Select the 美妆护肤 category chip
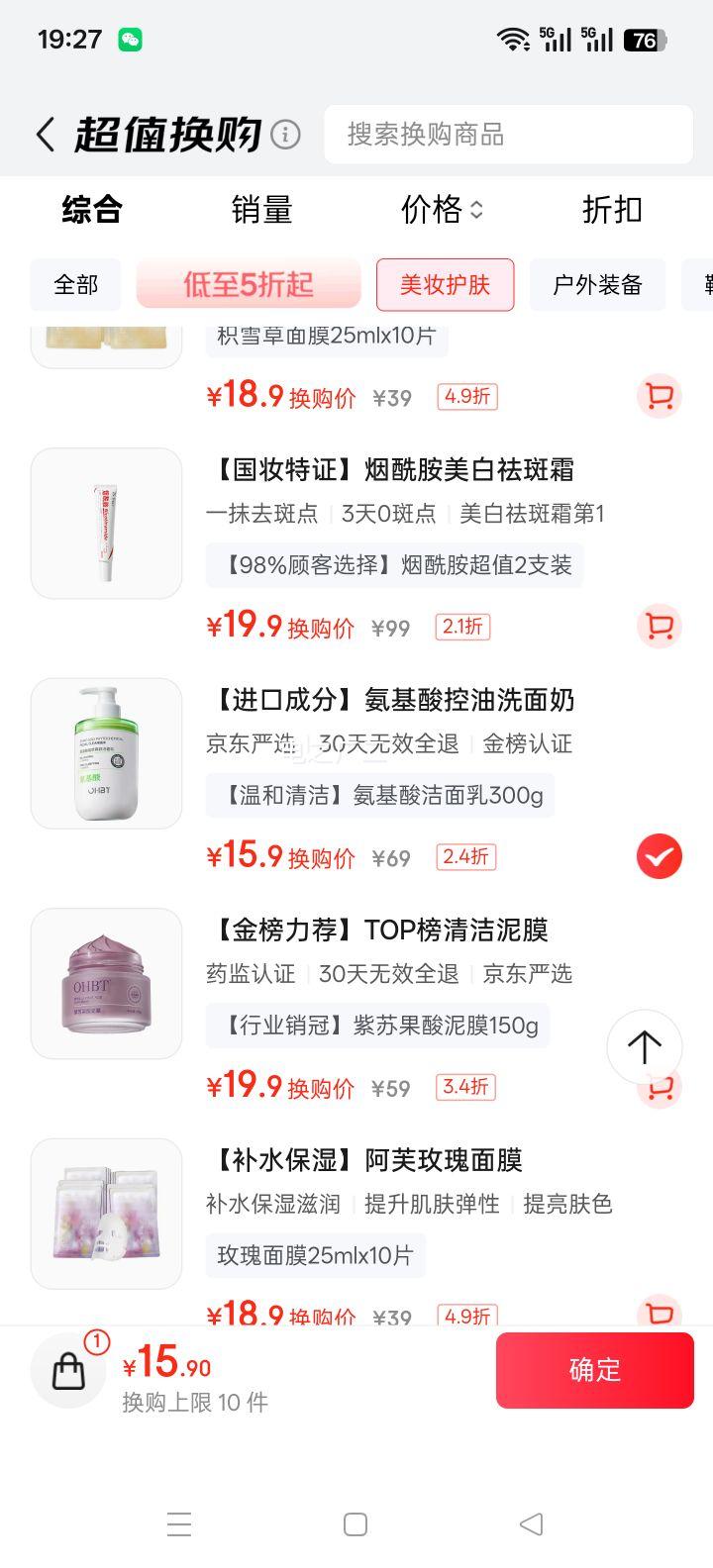713x1568 pixels. pyautogui.click(x=445, y=285)
